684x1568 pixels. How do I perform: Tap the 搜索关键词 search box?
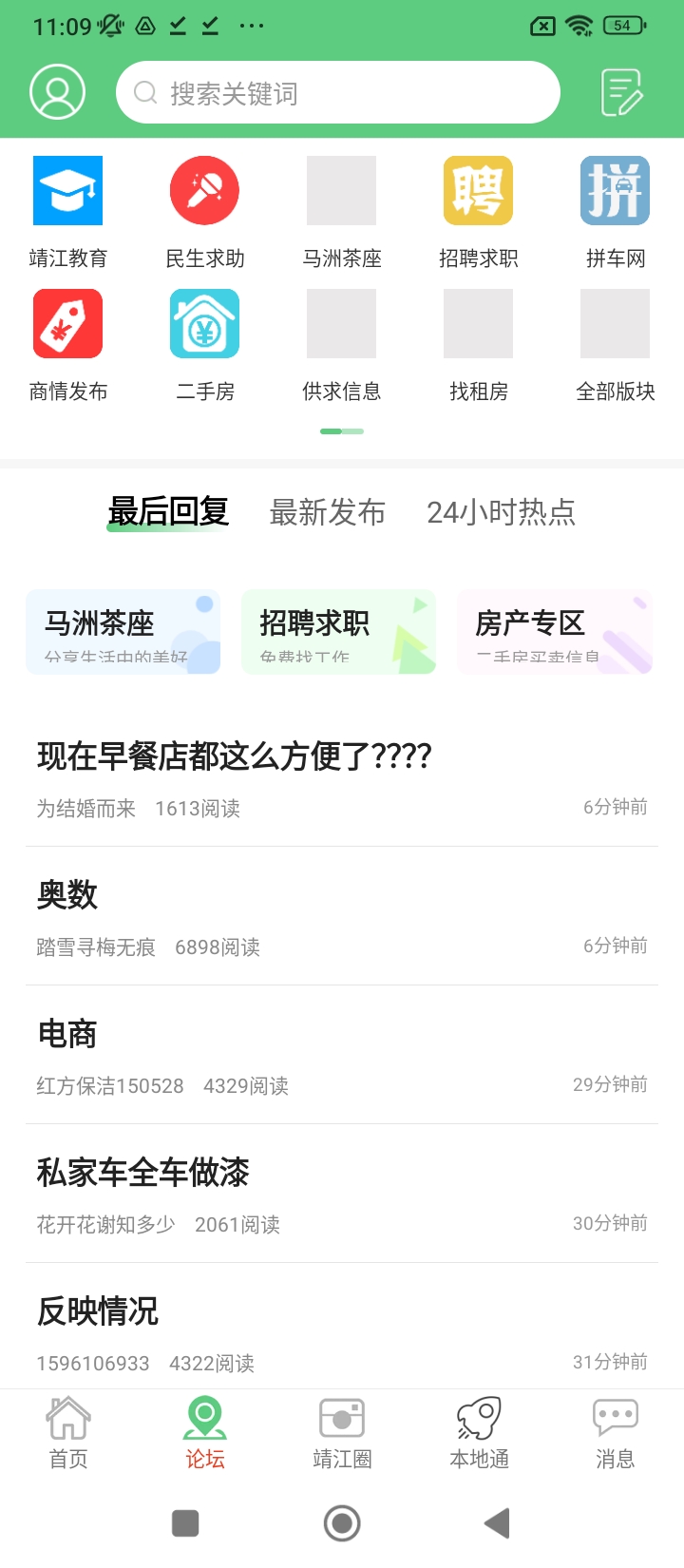338,92
